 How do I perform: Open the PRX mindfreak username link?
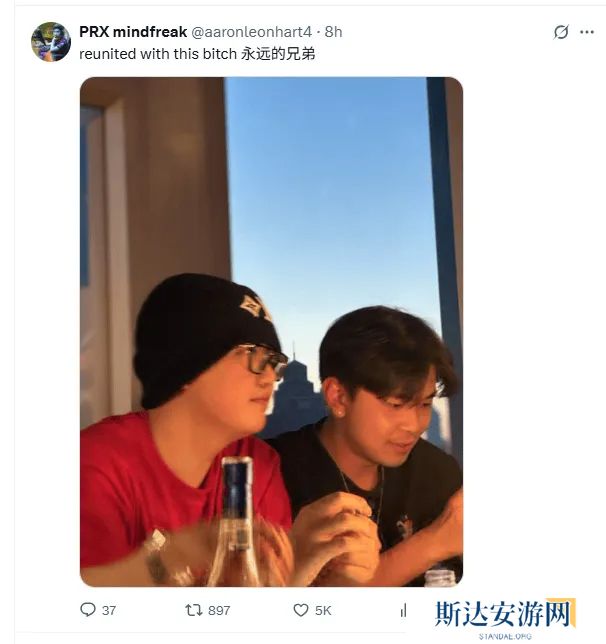[133, 32]
